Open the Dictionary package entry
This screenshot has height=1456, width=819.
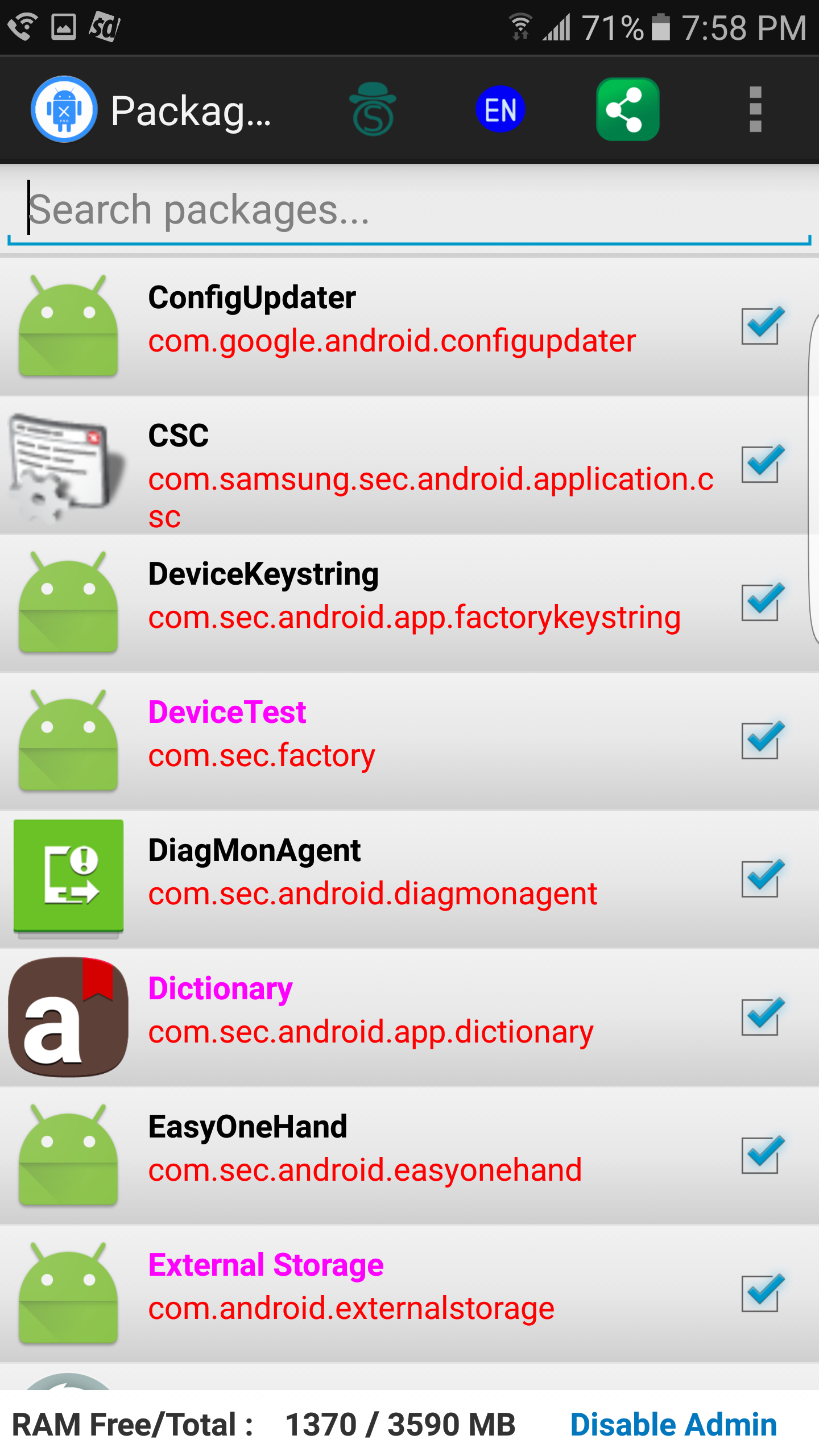[x=409, y=1017]
